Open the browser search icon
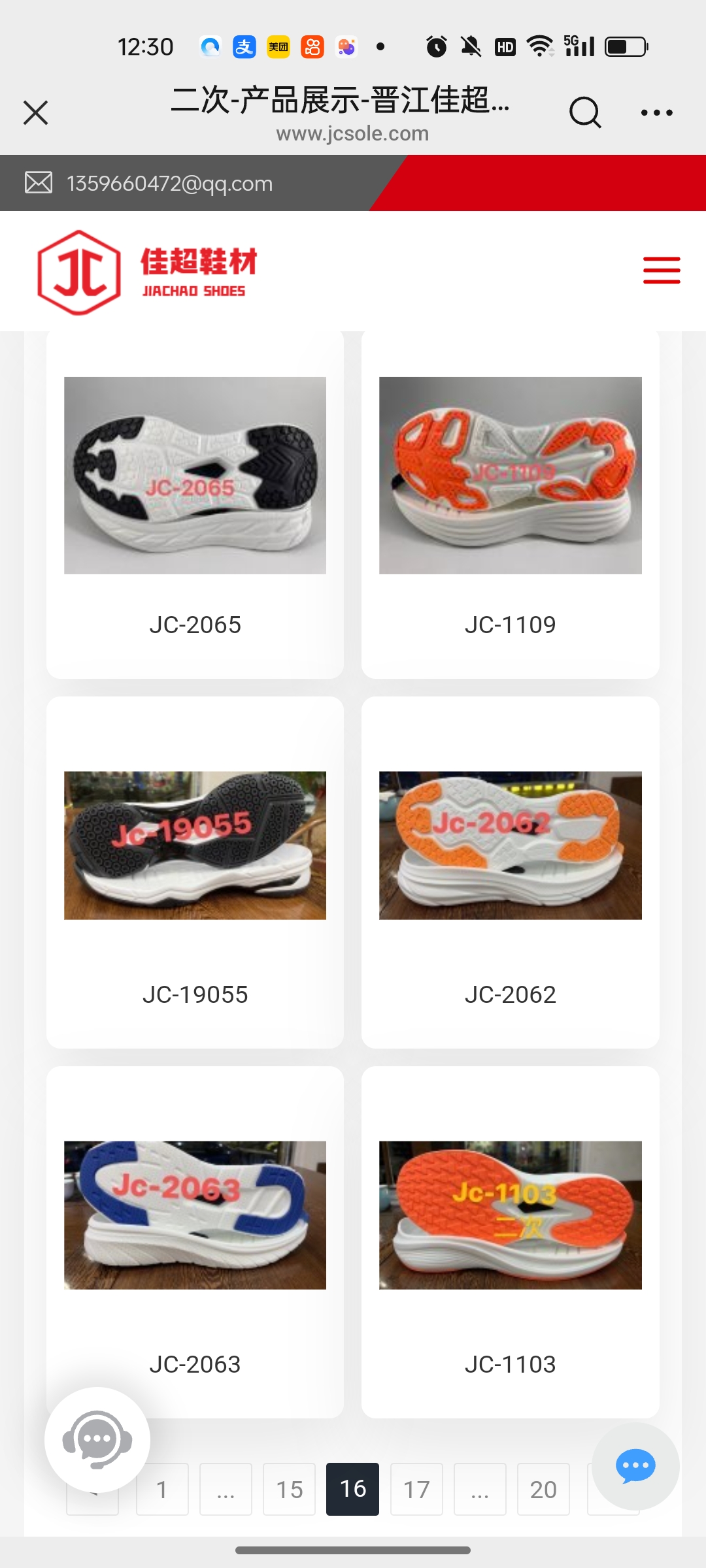Image resolution: width=706 pixels, height=1568 pixels. 584,112
